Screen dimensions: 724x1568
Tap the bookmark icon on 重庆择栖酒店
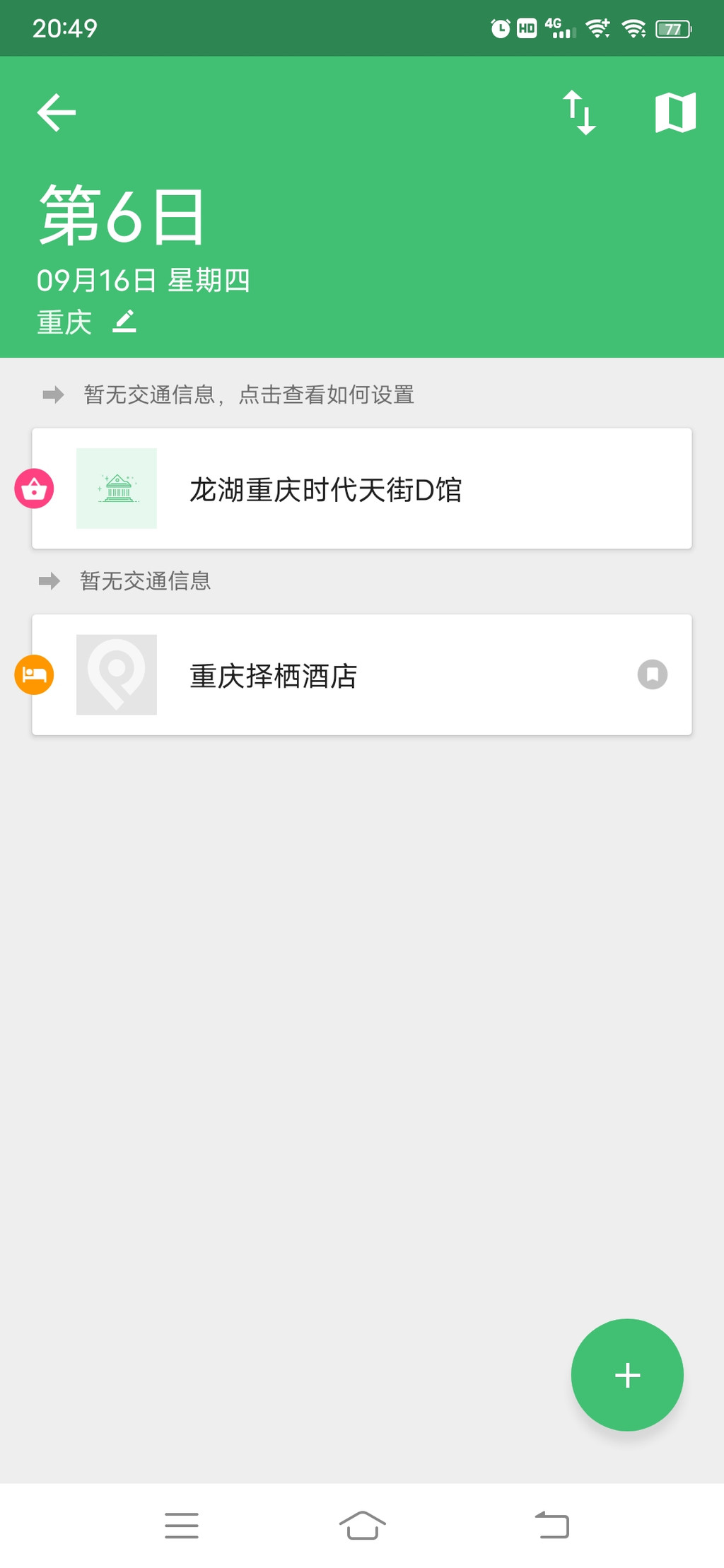click(x=652, y=674)
